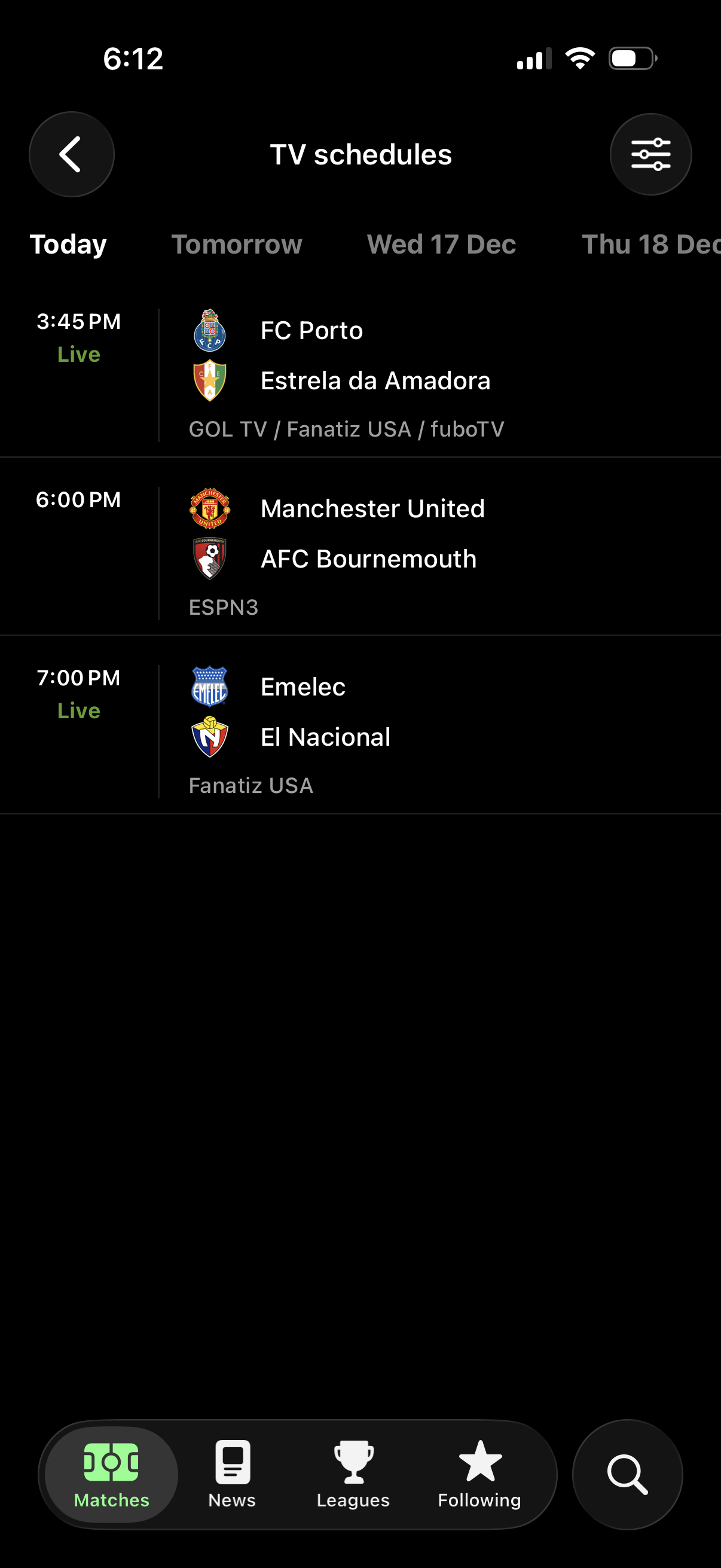Image resolution: width=721 pixels, height=1568 pixels.
Task: Tap the ESPN3 channel text
Action: 222,606
